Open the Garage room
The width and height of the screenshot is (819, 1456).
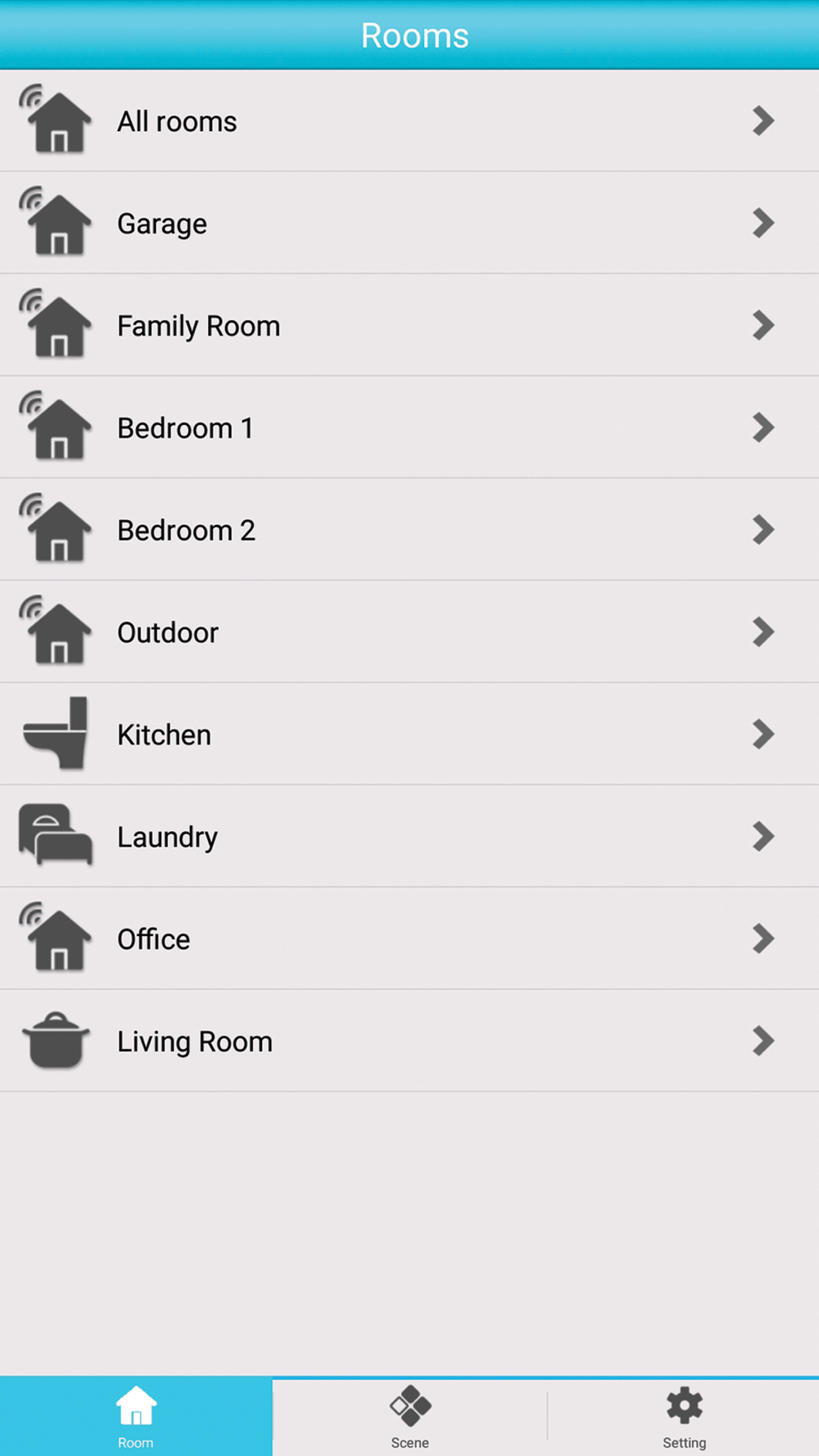pyautogui.click(x=409, y=223)
